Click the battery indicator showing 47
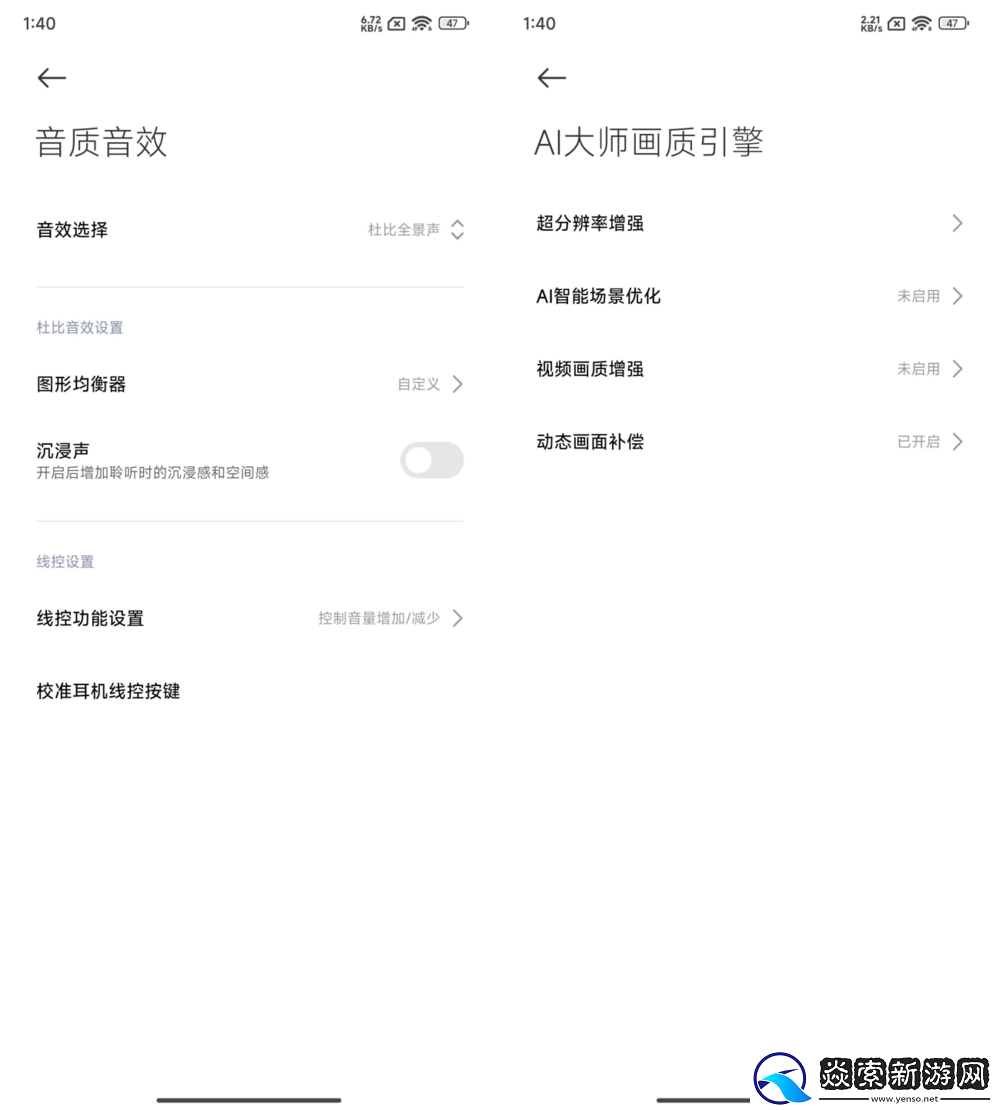 pyautogui.click(x=454, y=23)
